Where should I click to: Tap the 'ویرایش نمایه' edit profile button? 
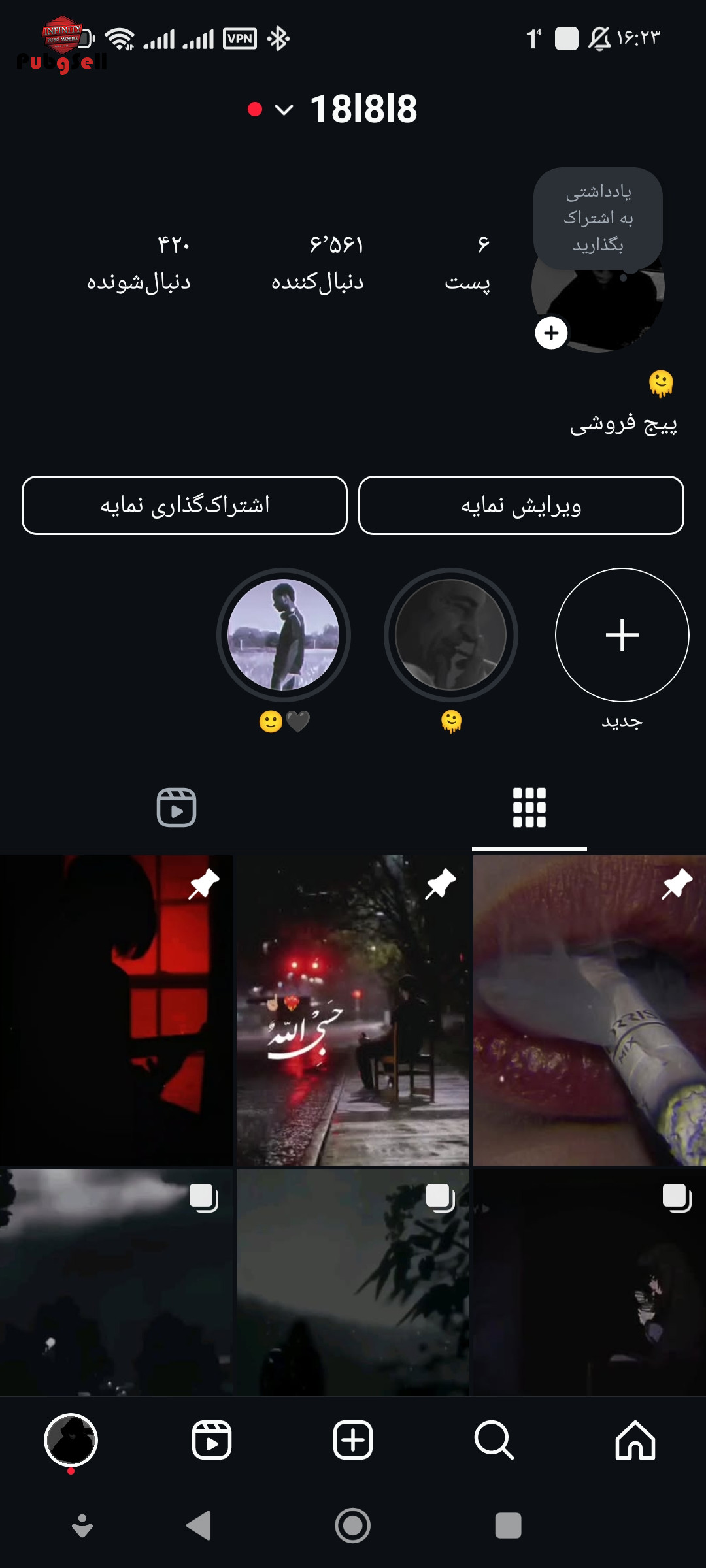[x=521, y=506]
